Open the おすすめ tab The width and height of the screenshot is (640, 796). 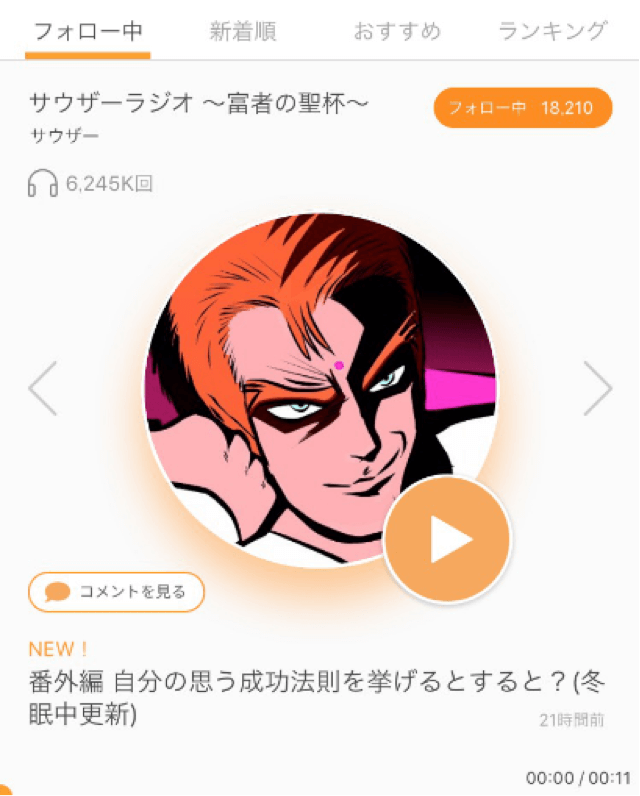click(x=397, y=31)
